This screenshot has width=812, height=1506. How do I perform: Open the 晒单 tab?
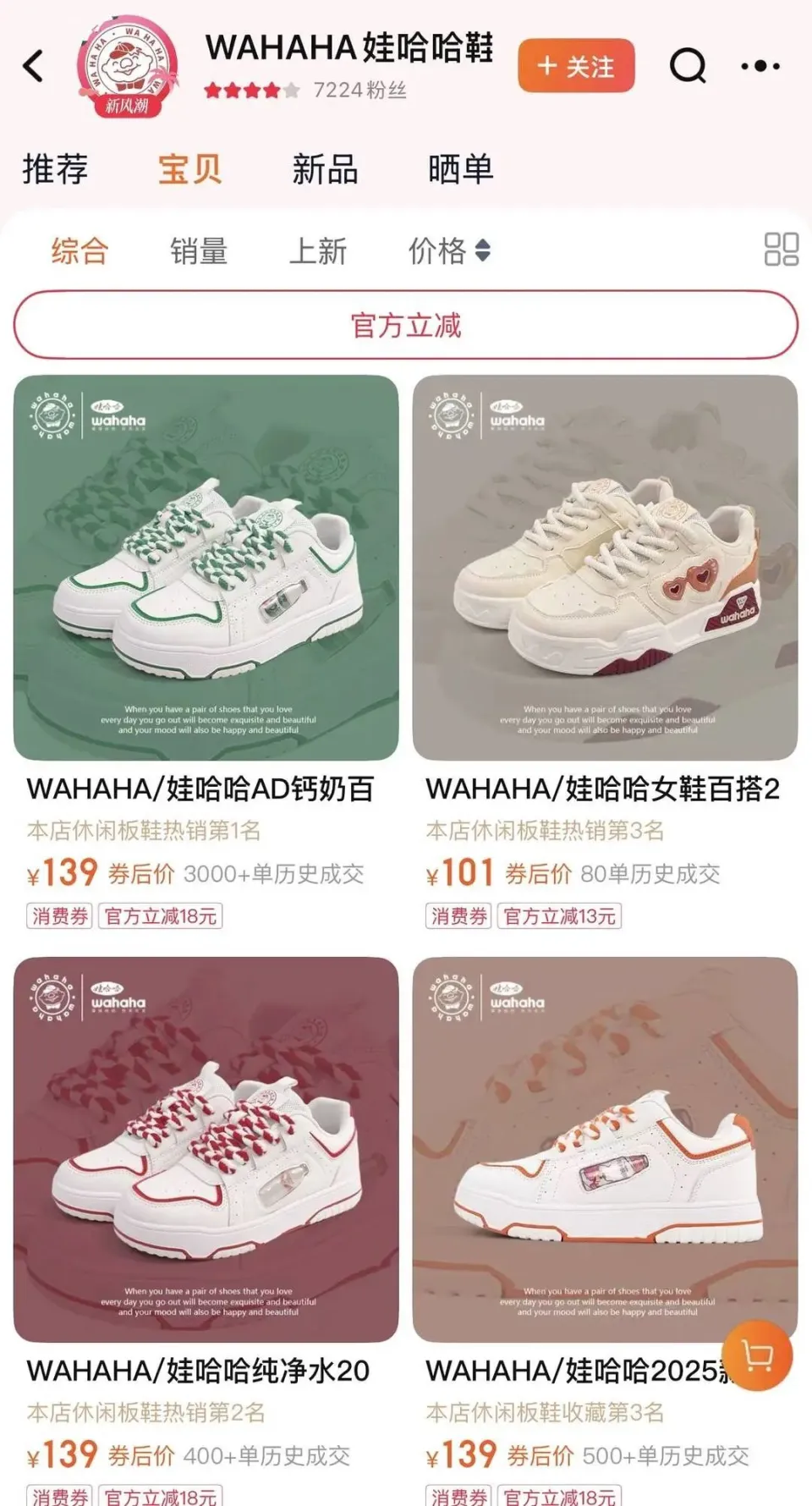(460, 168)
